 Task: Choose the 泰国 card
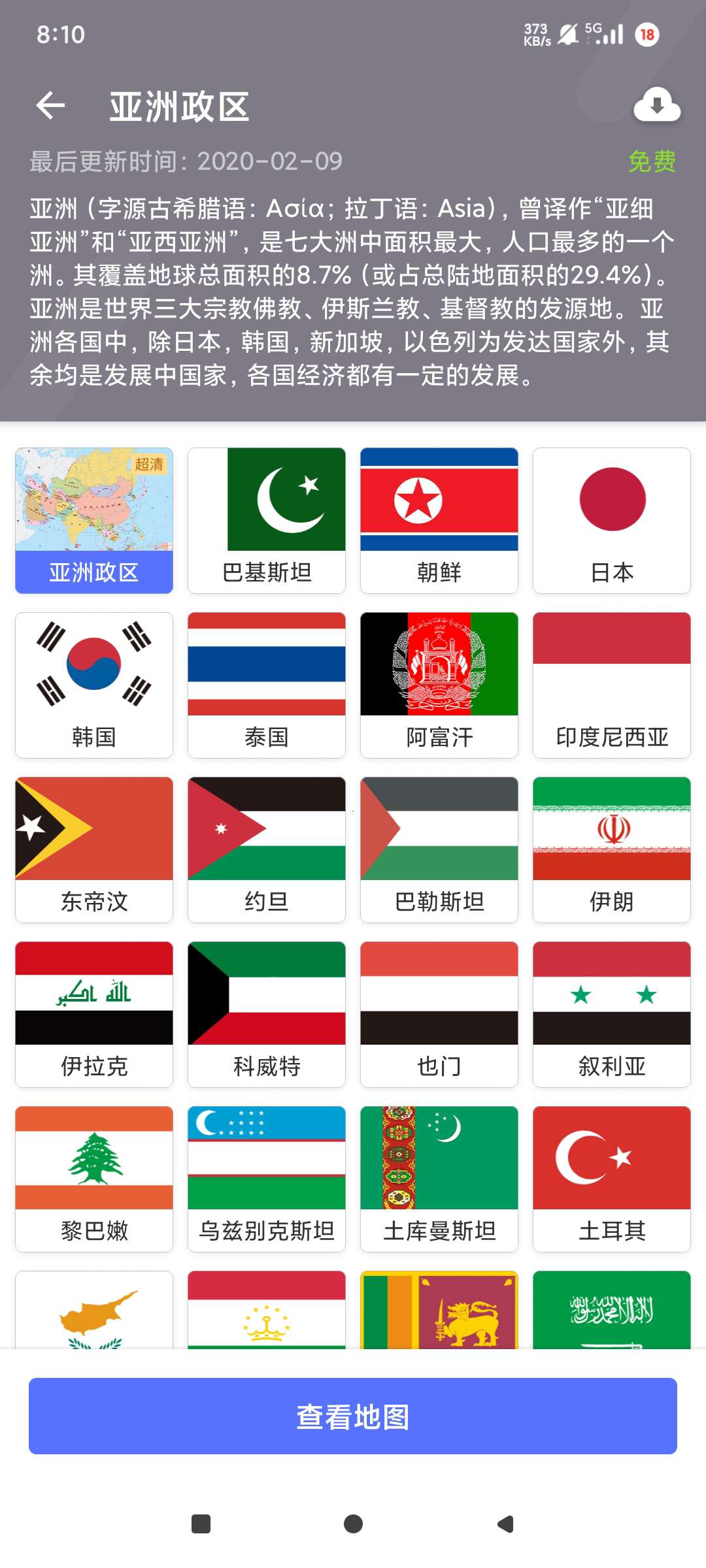267,685
